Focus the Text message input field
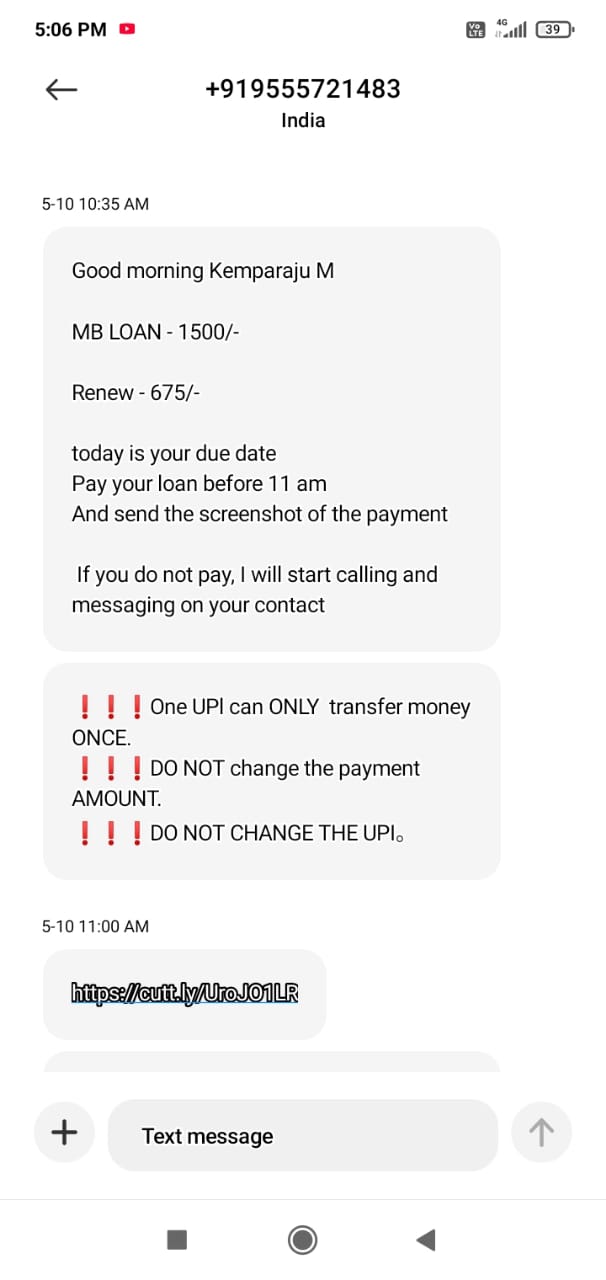Screen dimensions: 606x1280 pyautogui.click(x=302, y=1135)
